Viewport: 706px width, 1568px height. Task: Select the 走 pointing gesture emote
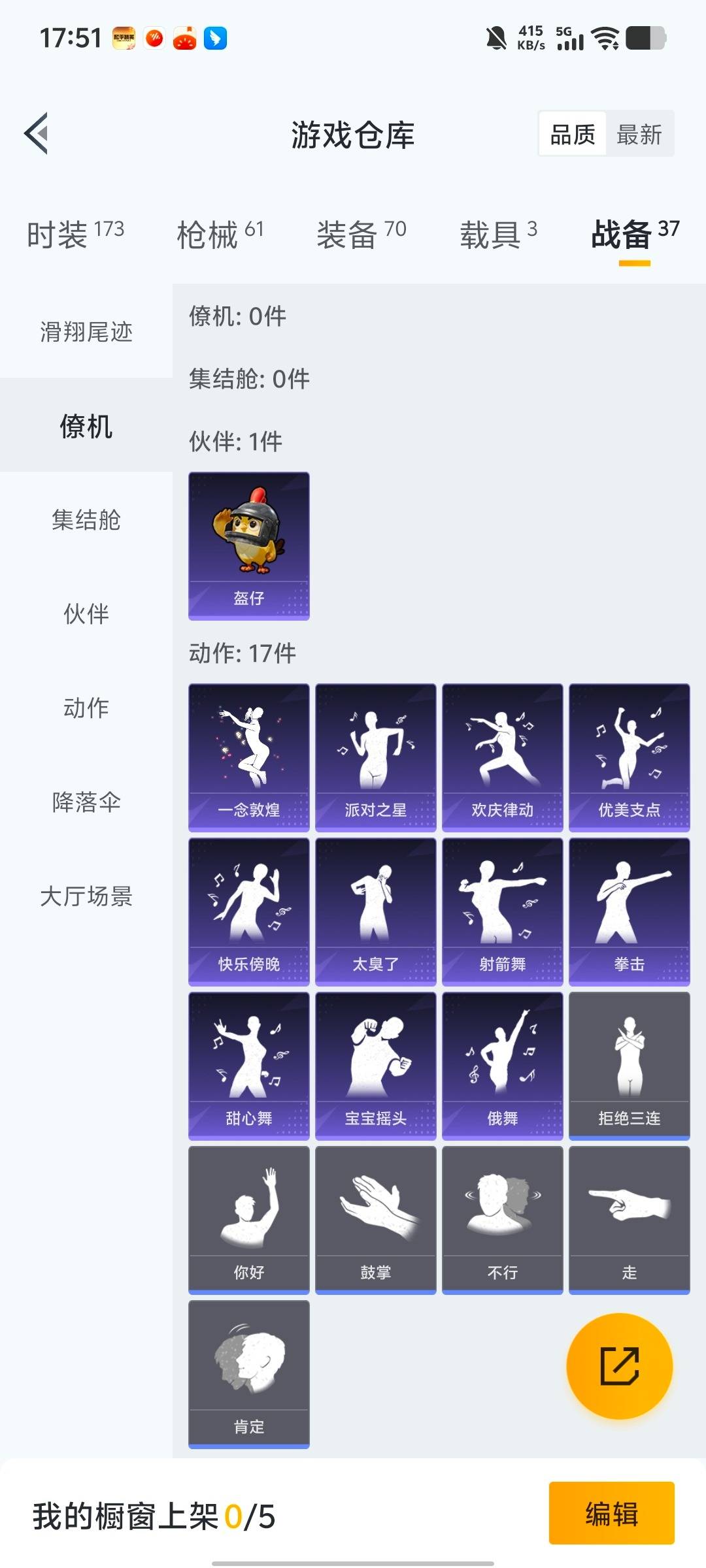click(629, 1218)
